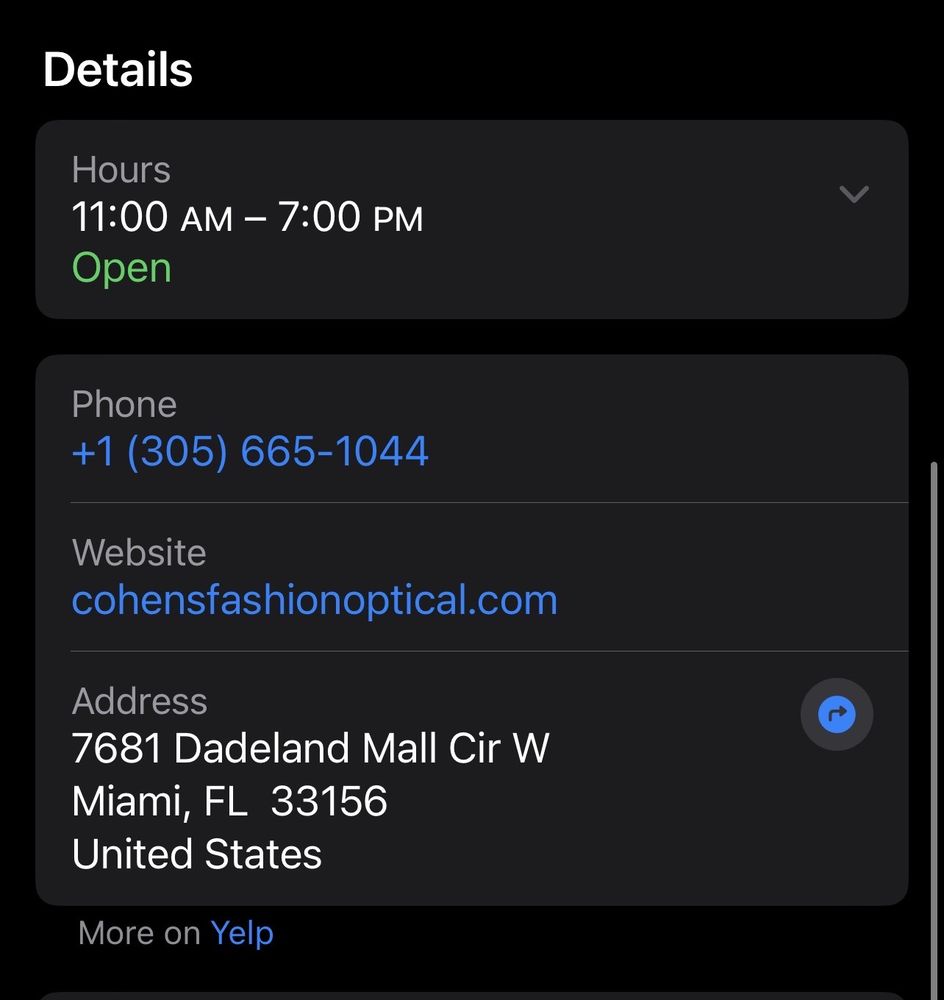
Task: Select the Miami, FL 33156 line
Action: click(x=230, y=801)
